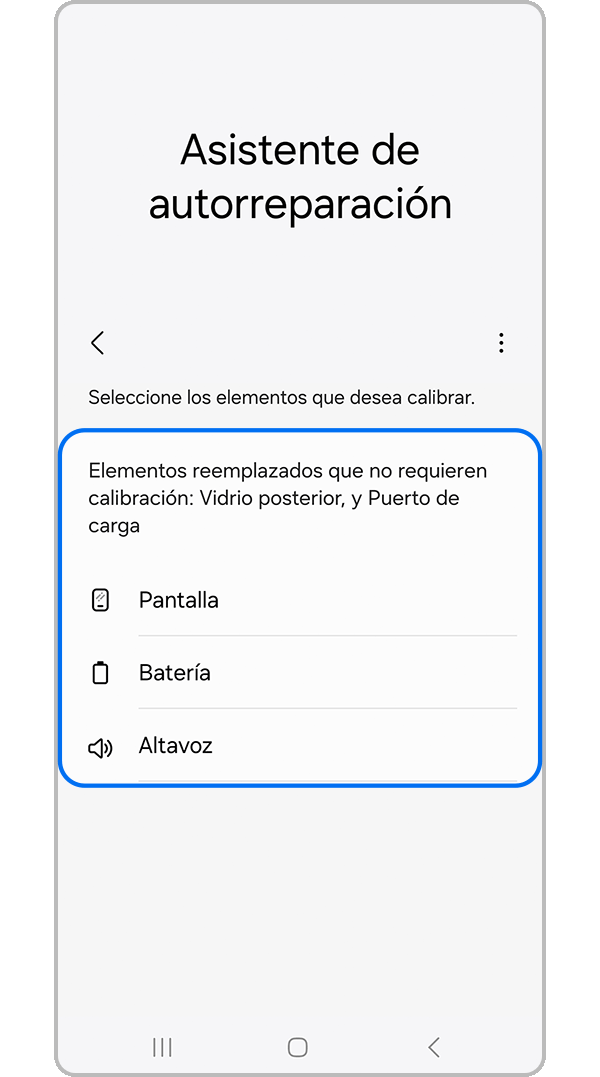Image resolution: width=600 pixels, height=1077 pixels.
Task: Tap the system home button
Action: 297,1047
